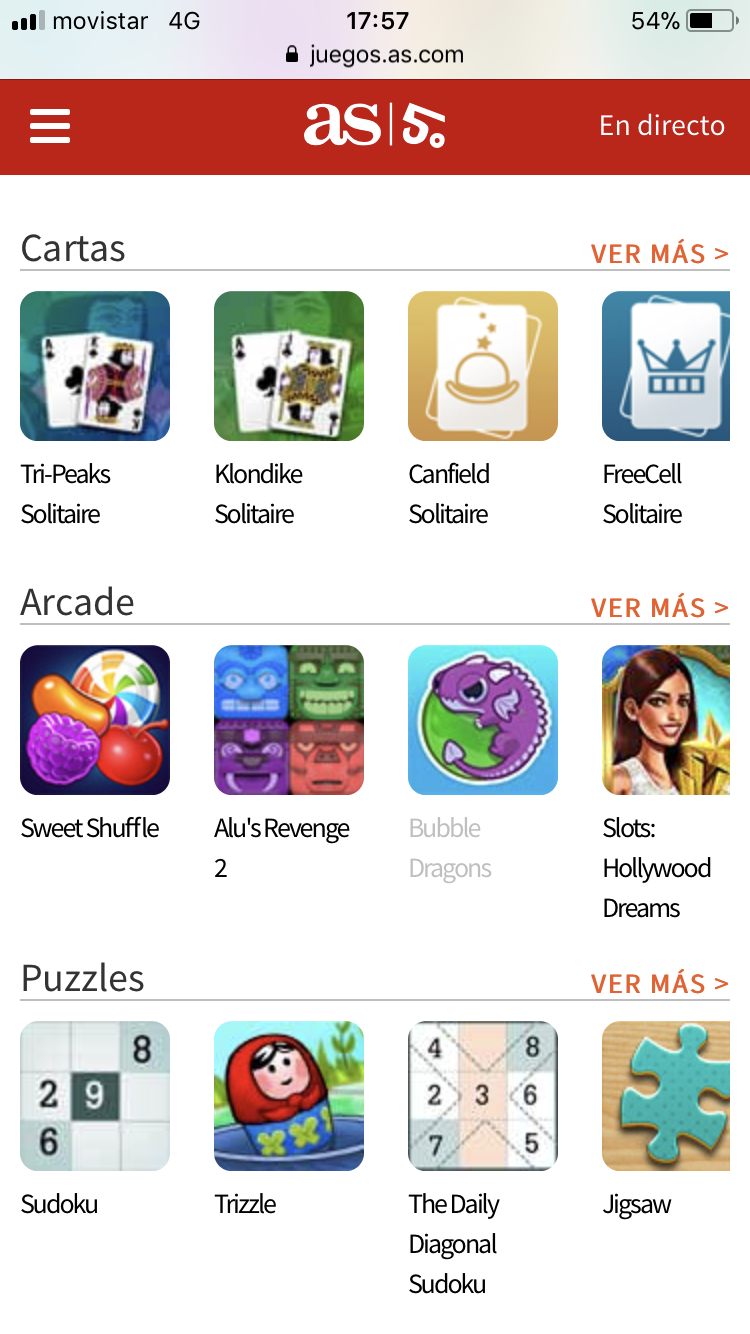This screenshot has height=1334, width=750.
Task: Open the hamburger menu
Action: pos(50,126)
